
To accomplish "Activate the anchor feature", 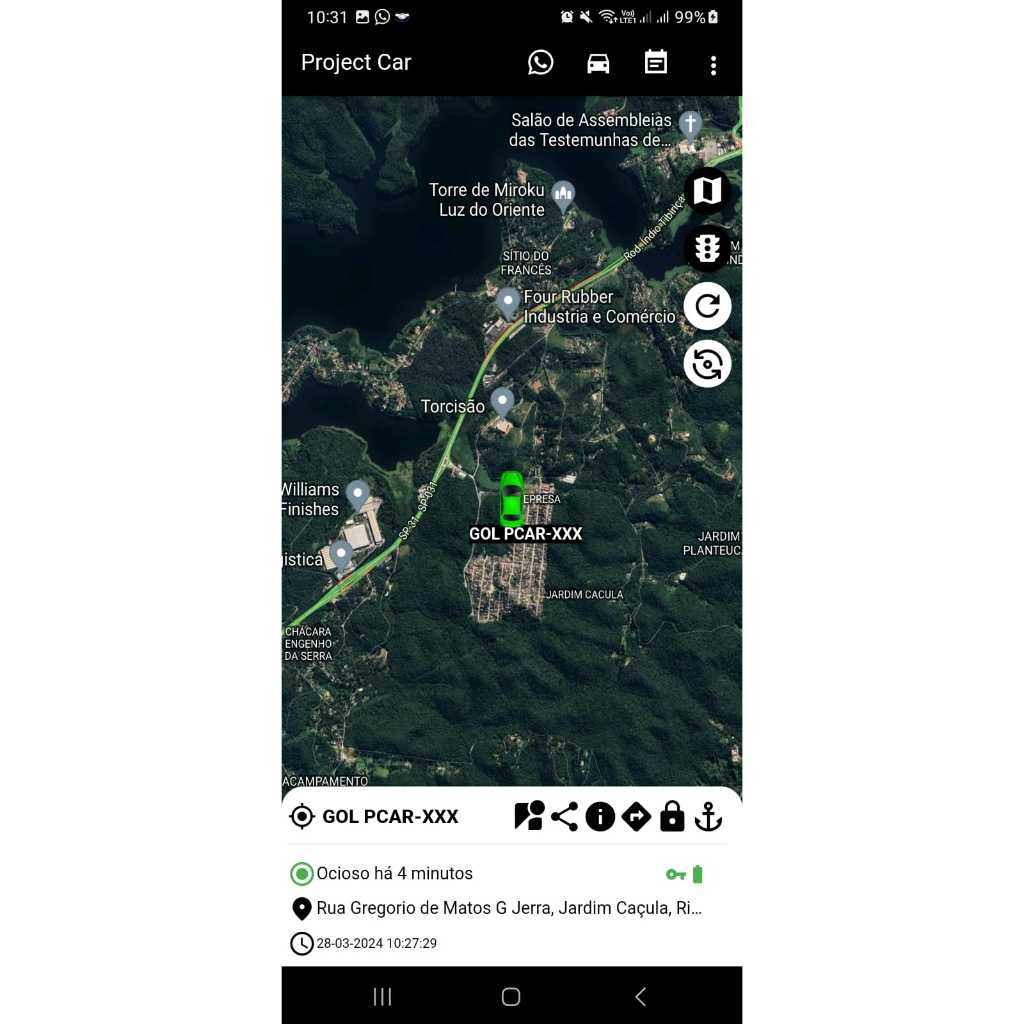I will tap(709, 816).
